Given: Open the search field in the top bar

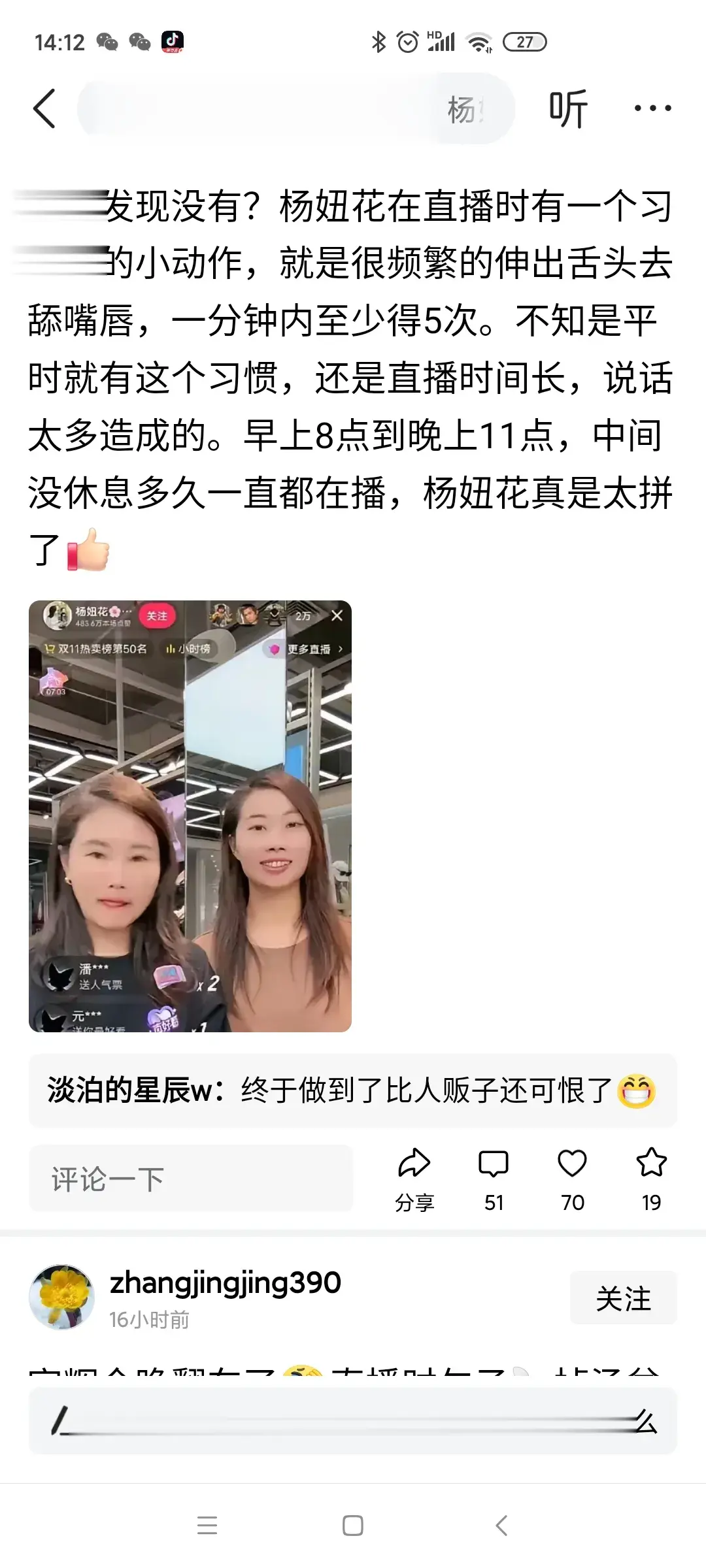Looking at the screenshot, I should tap(294, 108).
